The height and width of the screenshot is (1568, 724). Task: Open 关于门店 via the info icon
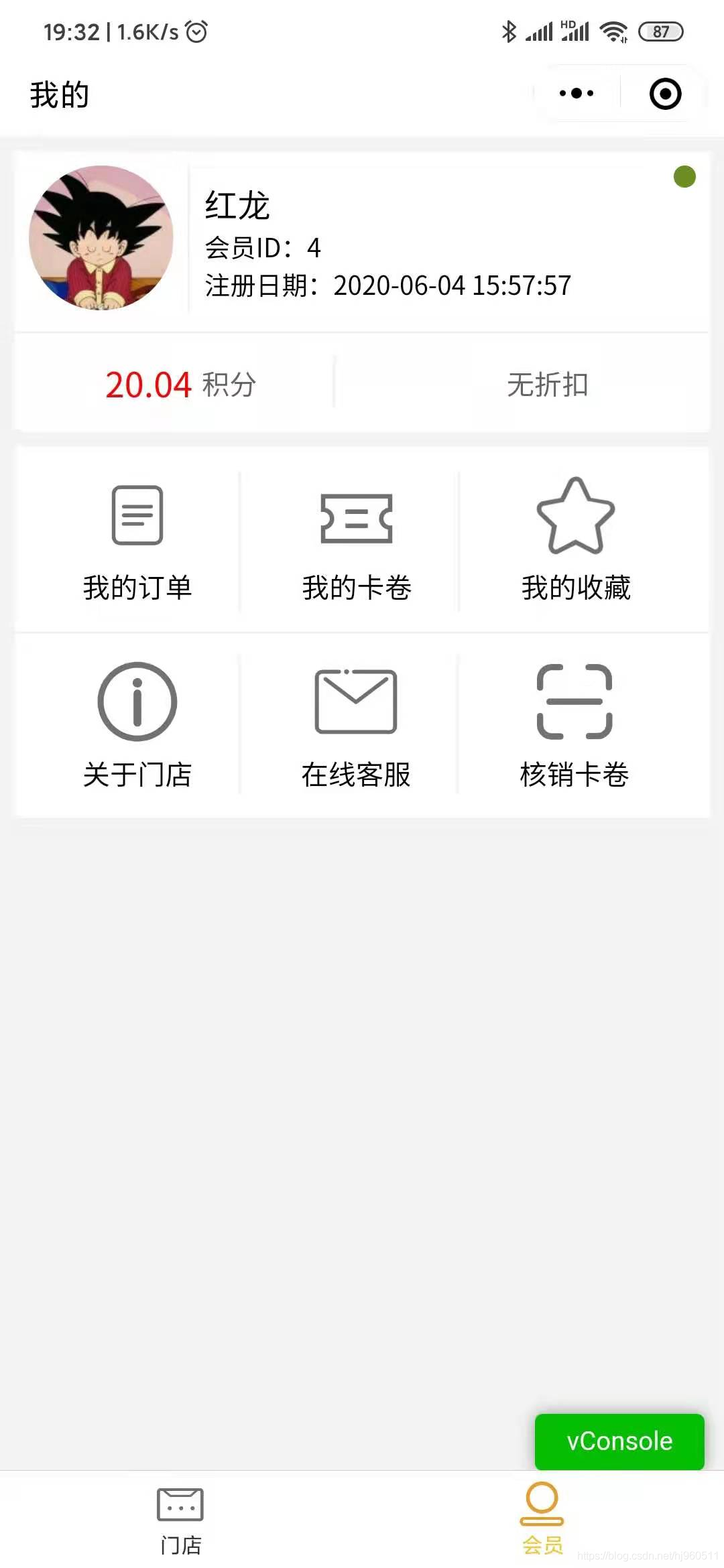click(x=136, y=702)
